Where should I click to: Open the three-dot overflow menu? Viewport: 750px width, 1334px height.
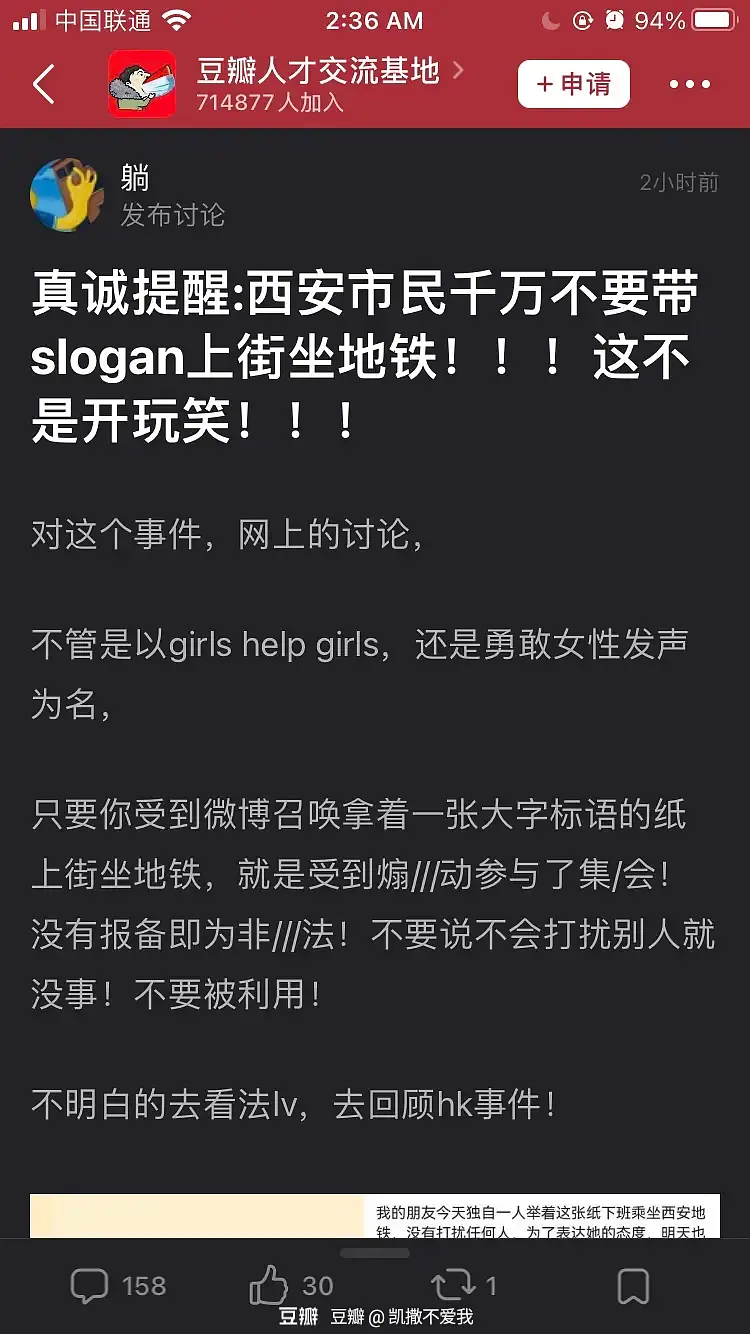tap(689, 85)
